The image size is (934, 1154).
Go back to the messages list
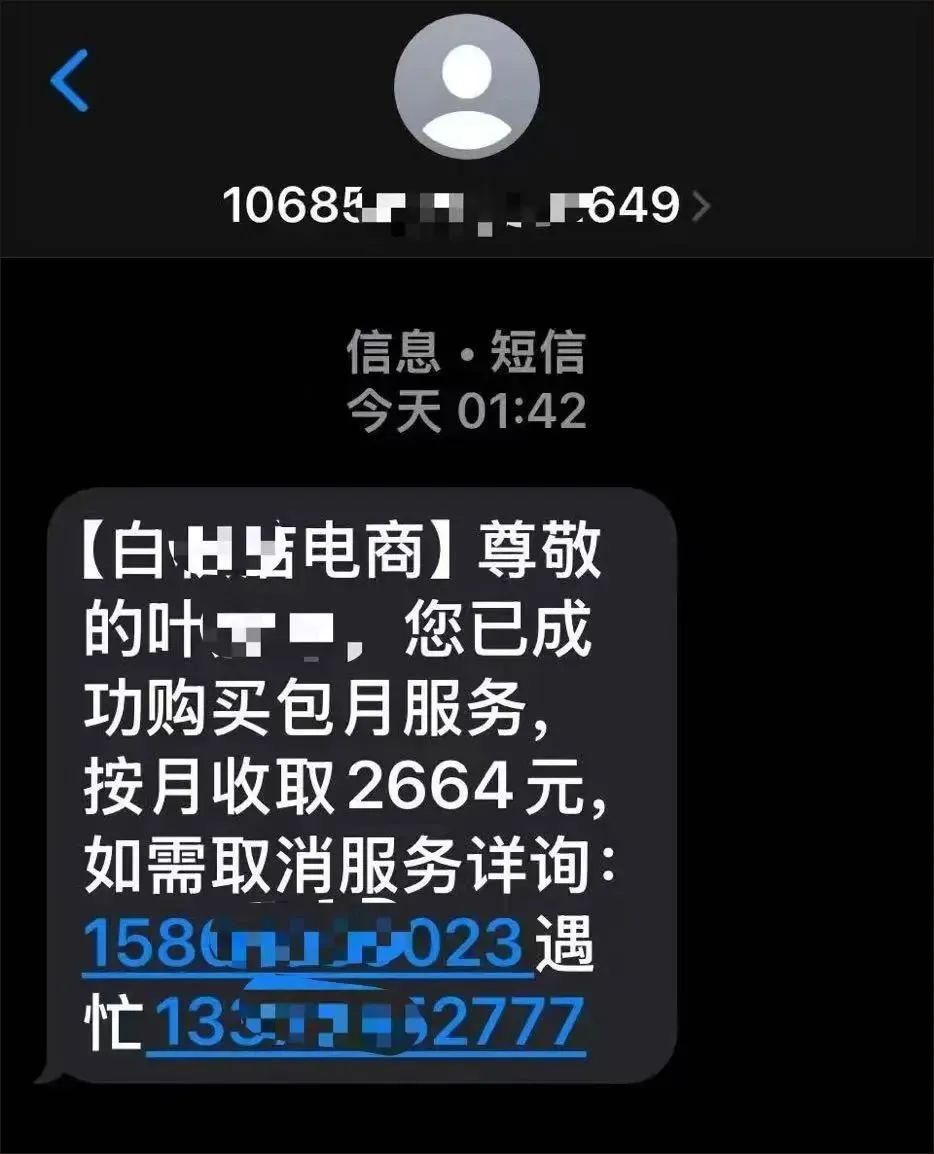pyautogui.click(x=69, y=81)
